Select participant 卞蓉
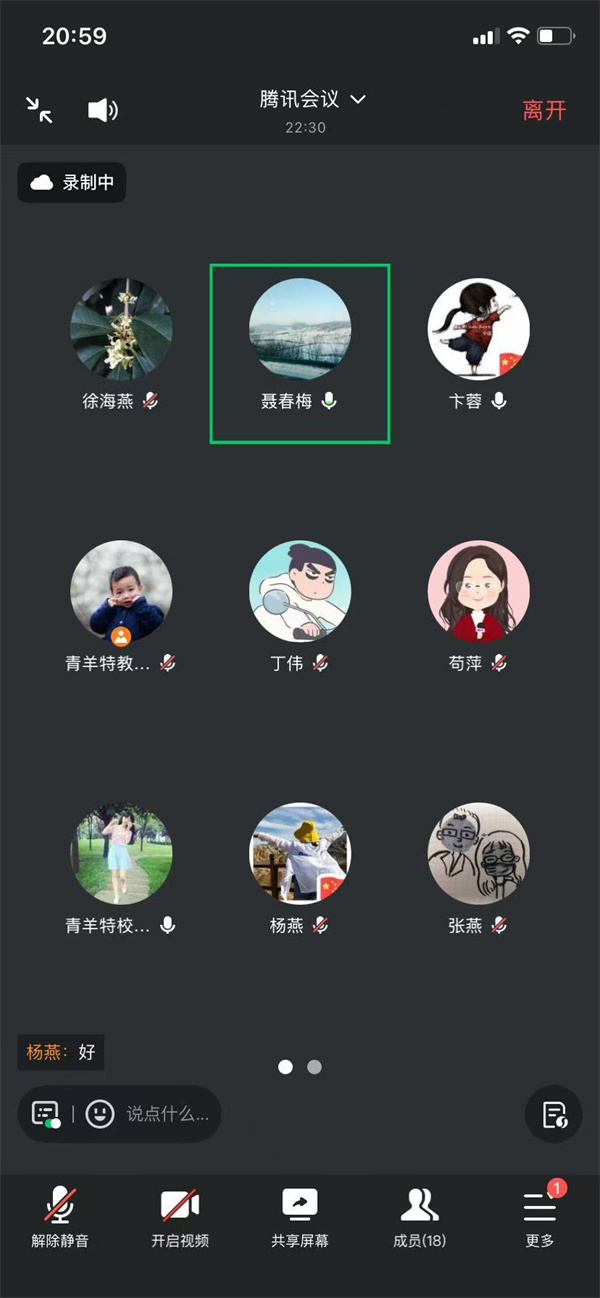 pos(478,330)
